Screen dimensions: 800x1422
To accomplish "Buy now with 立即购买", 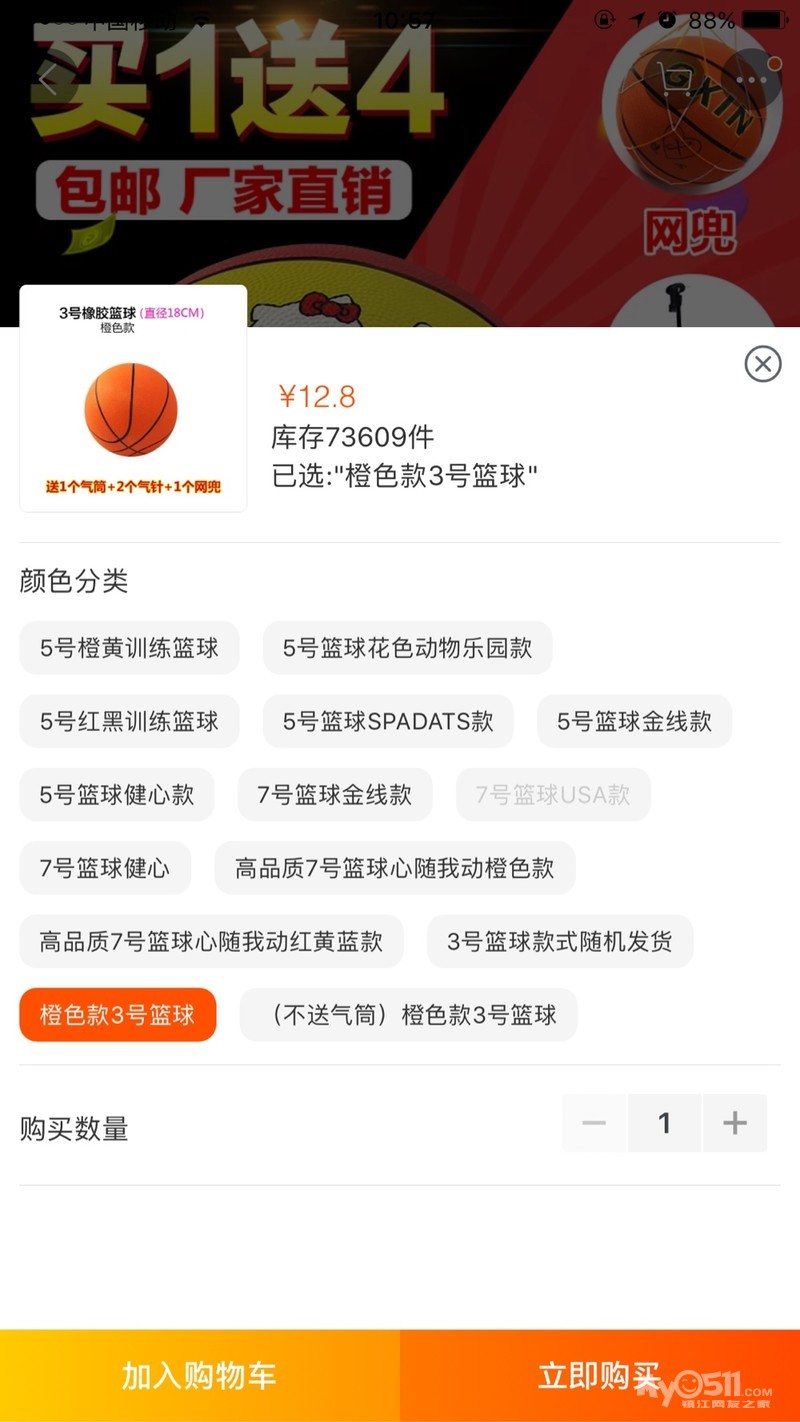I will coord(600,1376).
